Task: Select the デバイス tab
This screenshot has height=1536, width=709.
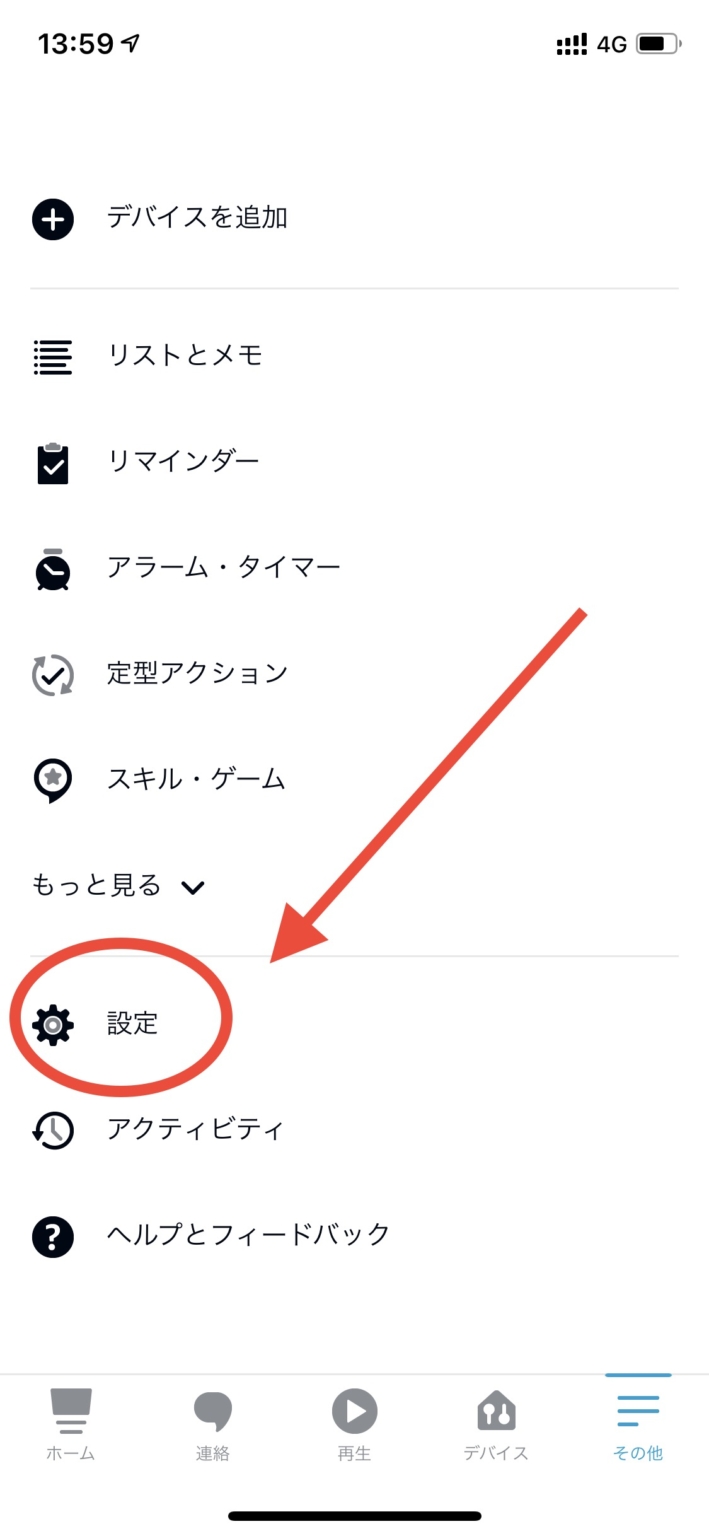Action: point(496,1424)
